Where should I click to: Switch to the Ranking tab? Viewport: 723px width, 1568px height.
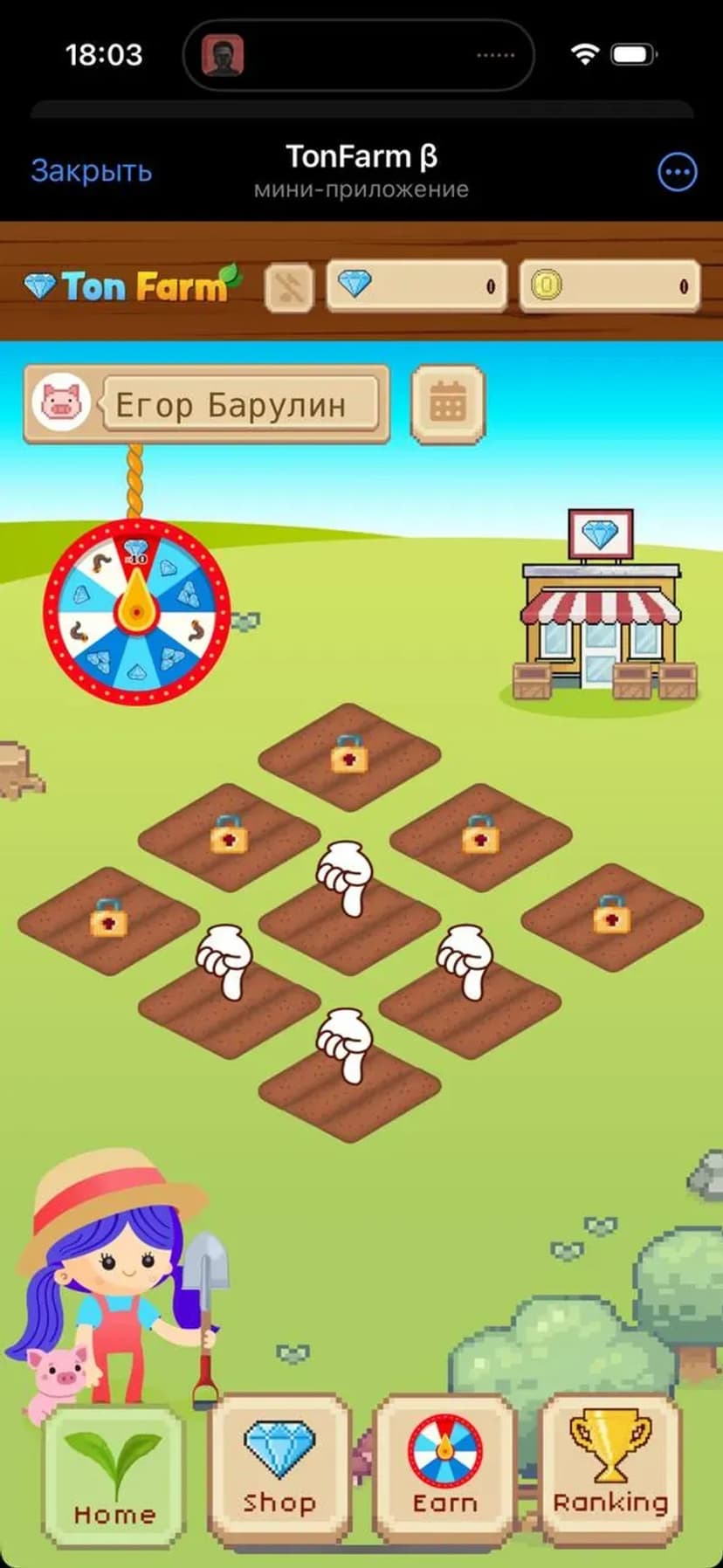coord(610,1467)
